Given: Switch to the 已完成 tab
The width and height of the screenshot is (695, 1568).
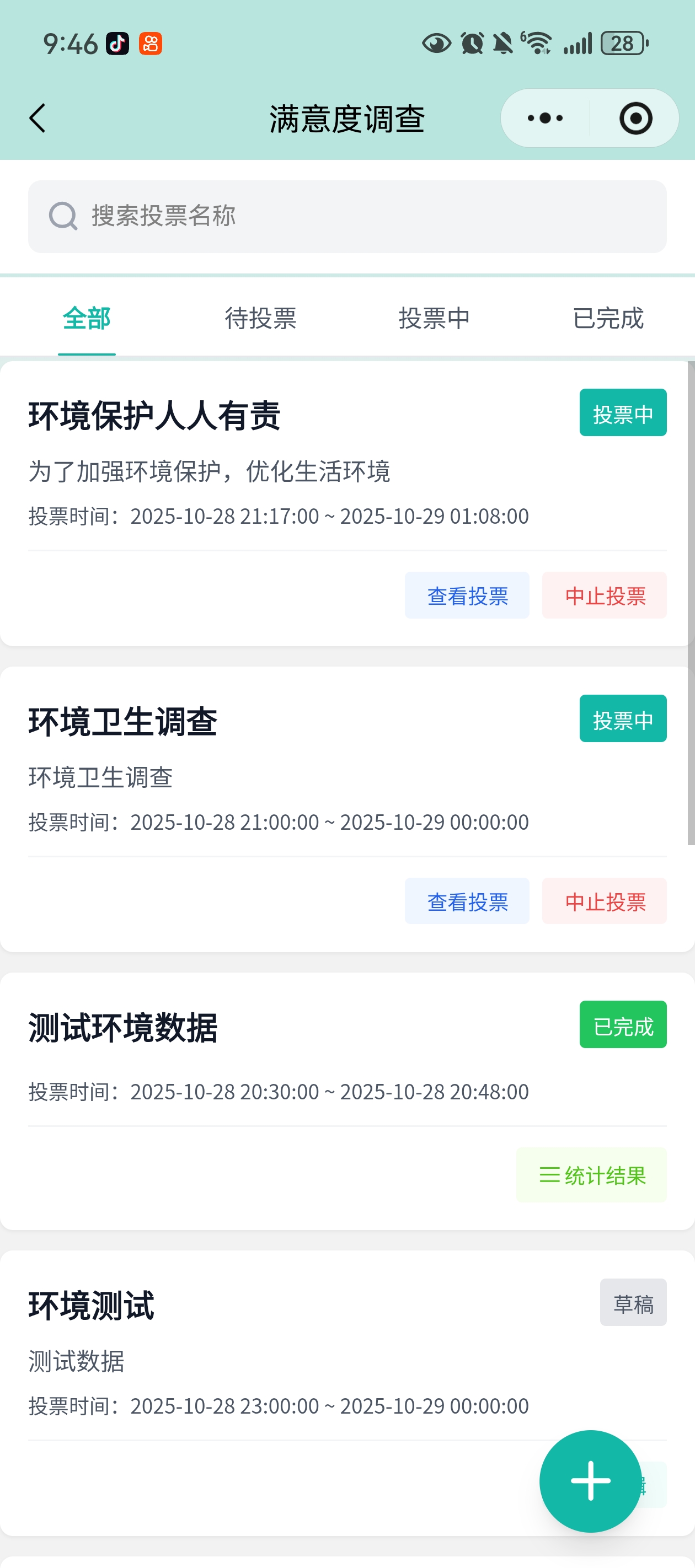Looking at the screenshot, I should 609,318.
